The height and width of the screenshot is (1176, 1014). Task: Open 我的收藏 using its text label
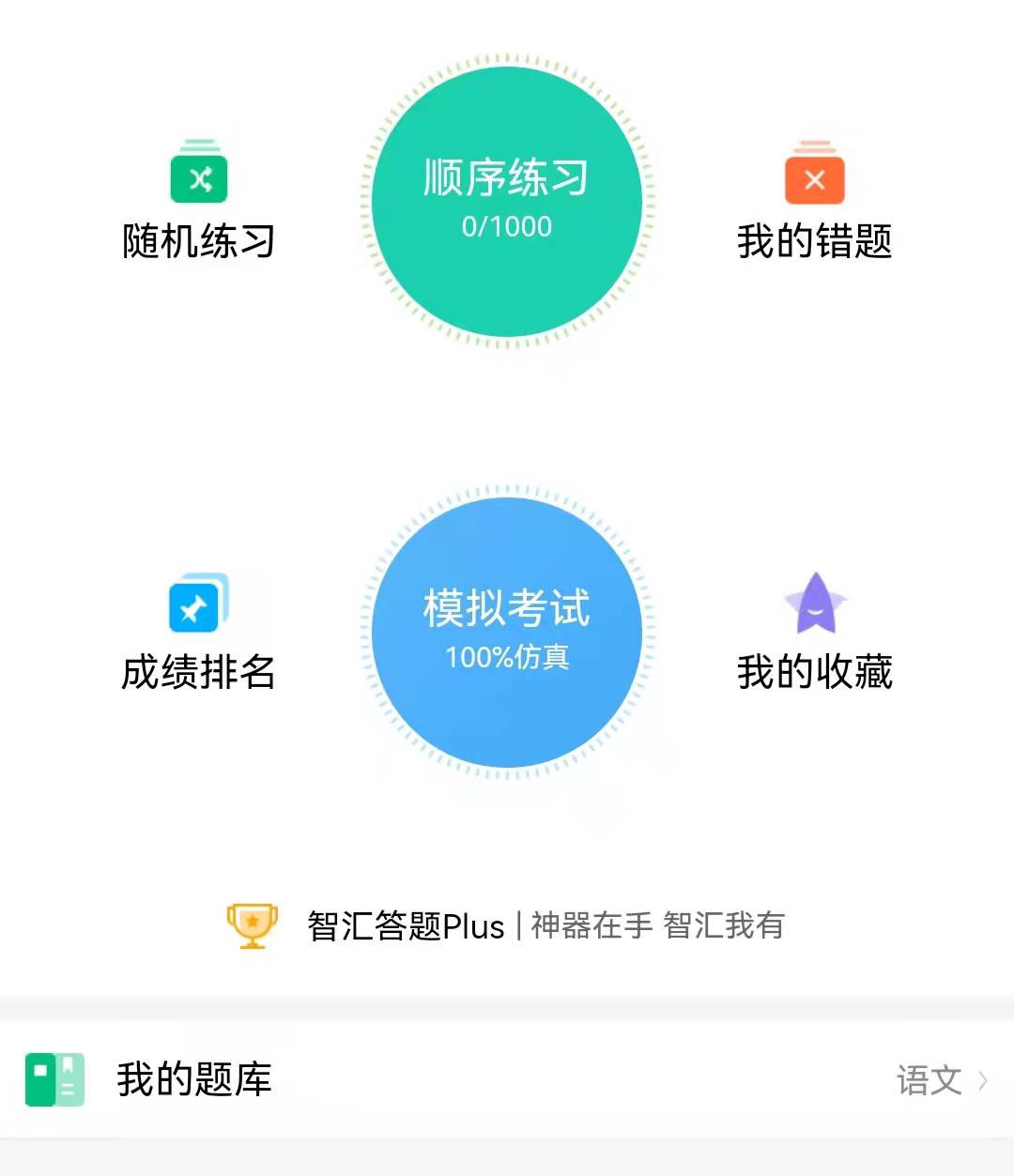point(815,672)
